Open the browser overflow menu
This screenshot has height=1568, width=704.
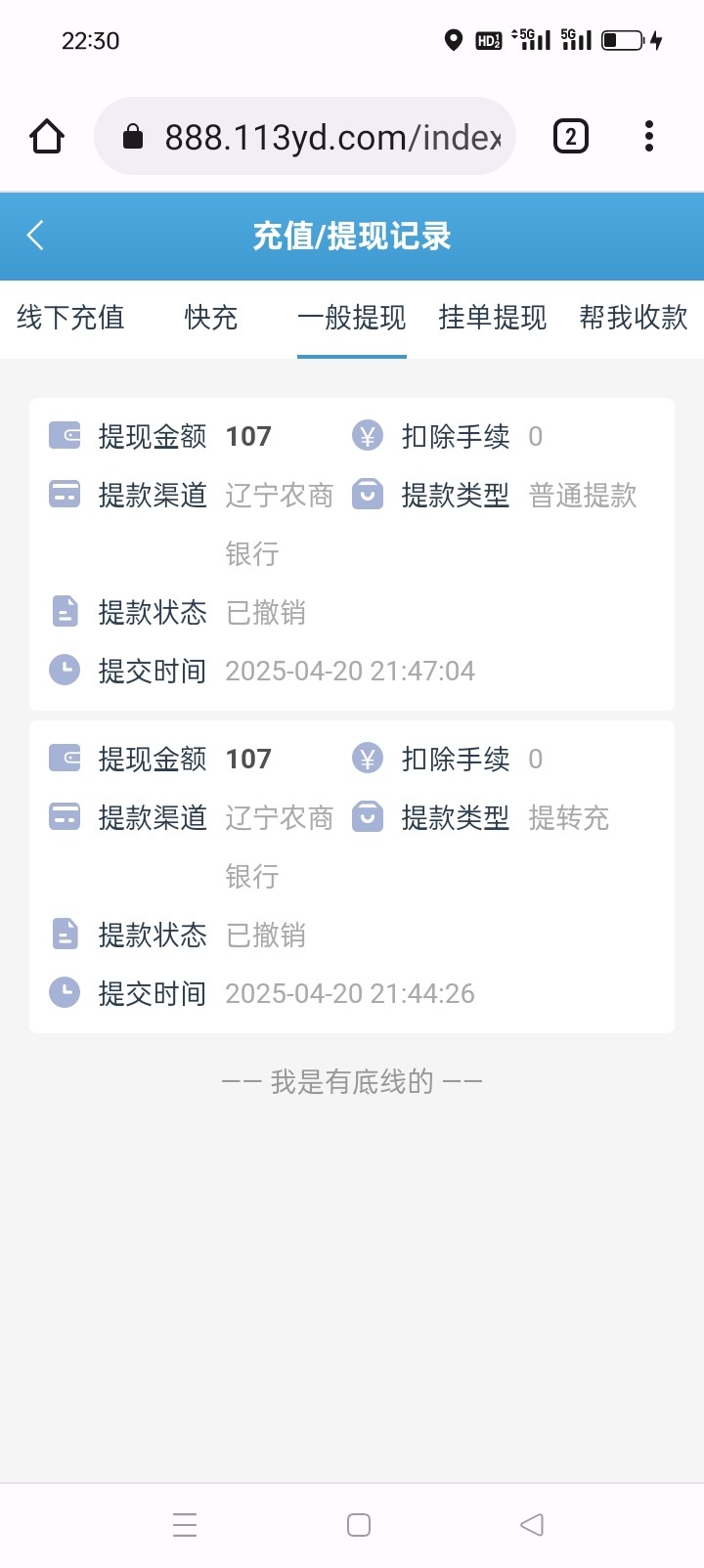(649, 137)
